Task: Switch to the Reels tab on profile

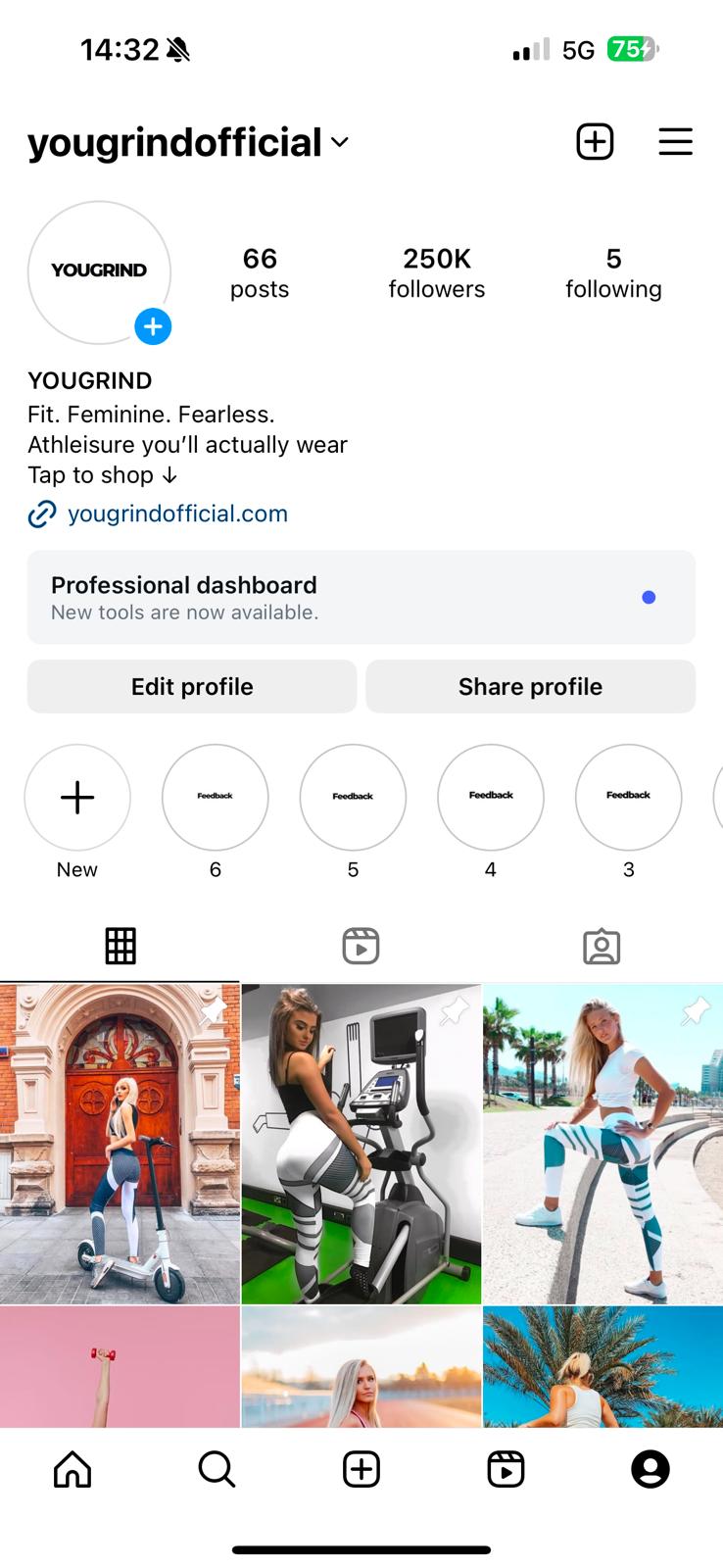Action: (x=361, y=946)
